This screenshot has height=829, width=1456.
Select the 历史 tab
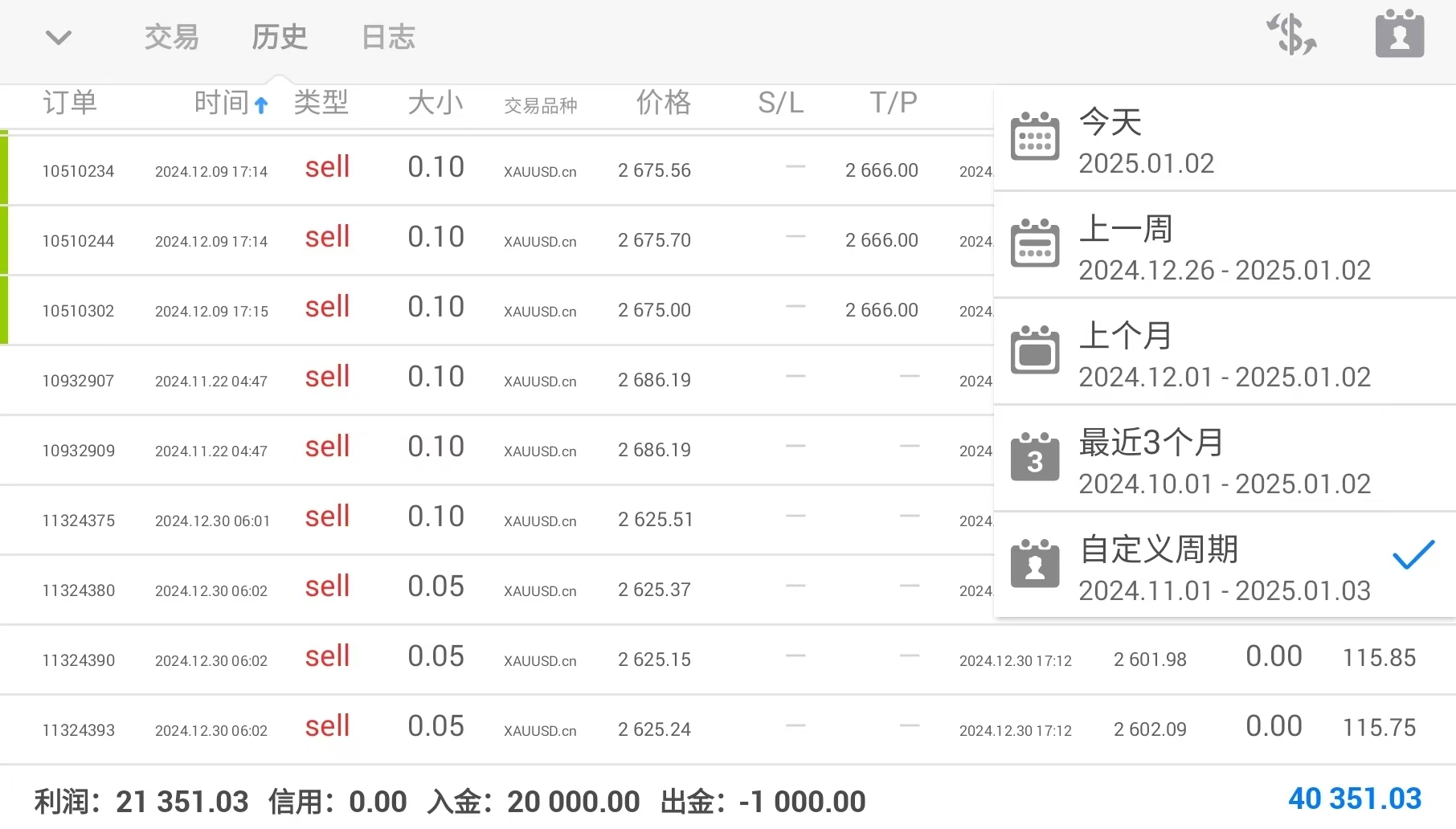[280, 37]
